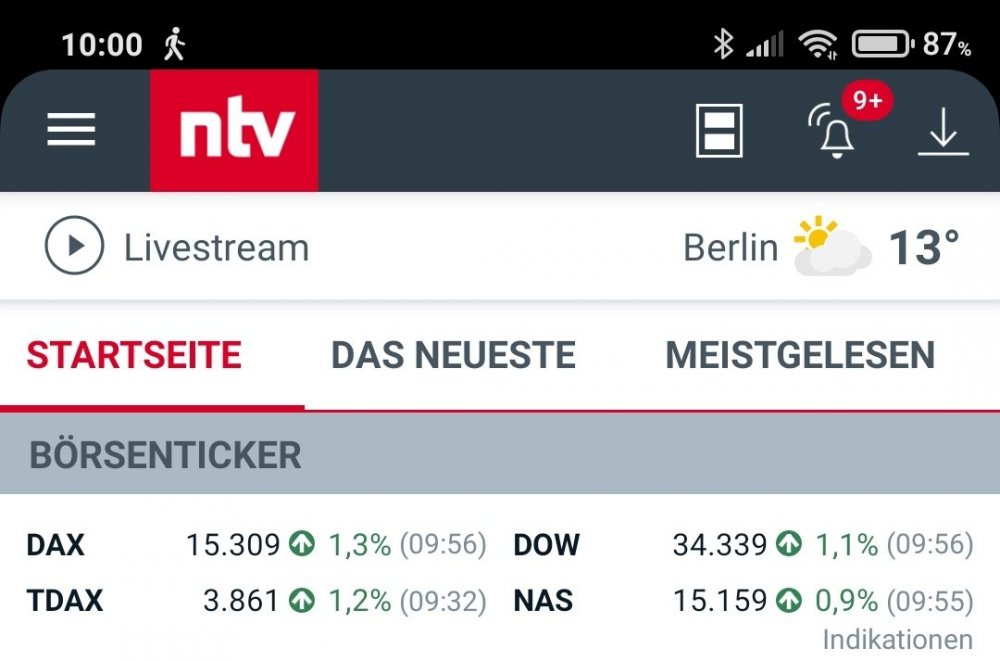This screenshot has height=661, width=1000.
Task: Open Berlin weather details
Action: coord(821,247)
